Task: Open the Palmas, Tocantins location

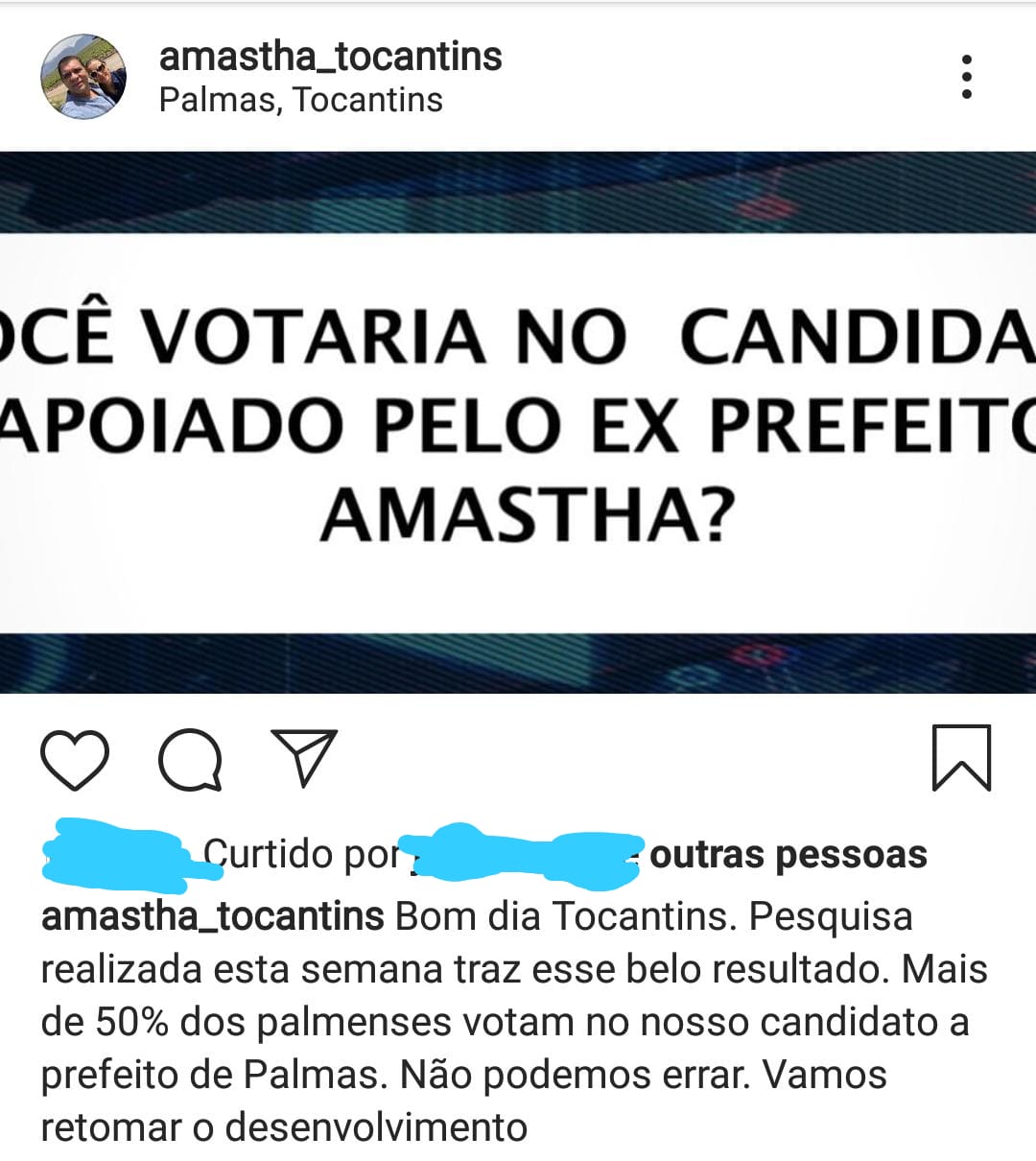Action: pos(300,100)
